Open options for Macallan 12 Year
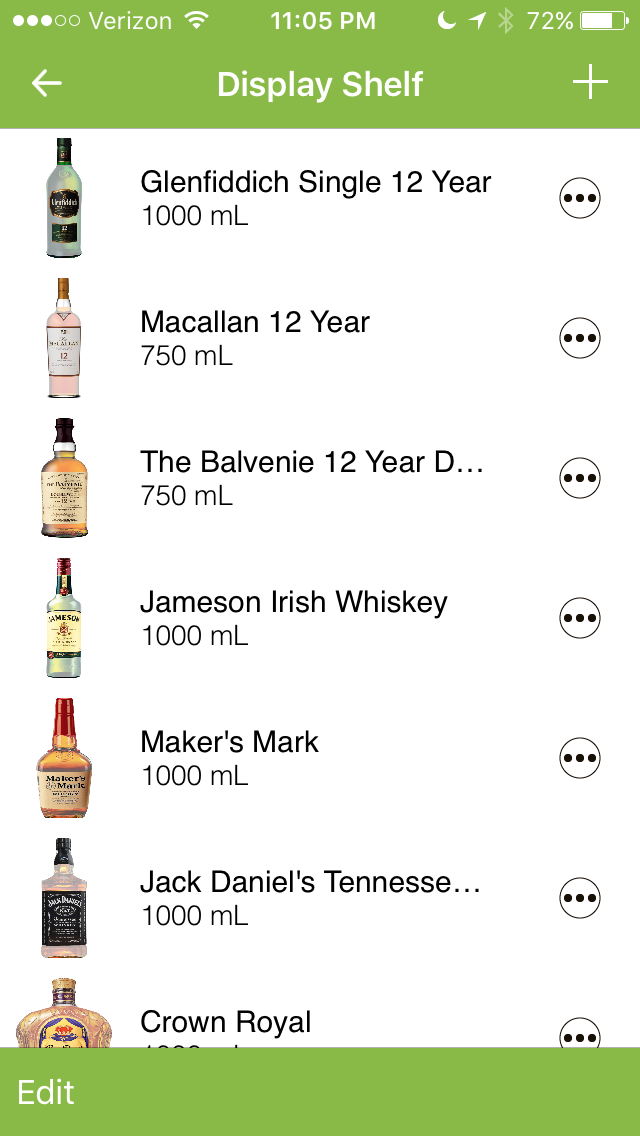Screen dimensions: 640x1136 (x=580, y=338)
